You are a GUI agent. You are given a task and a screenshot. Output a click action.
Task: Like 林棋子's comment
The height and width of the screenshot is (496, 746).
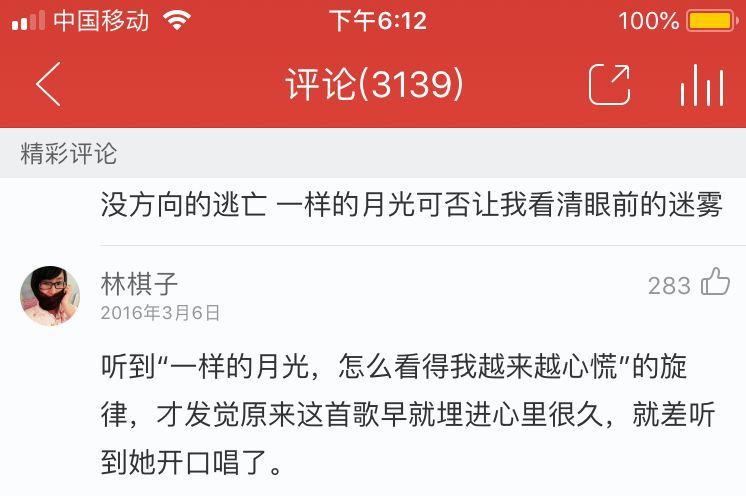[715, 283]
